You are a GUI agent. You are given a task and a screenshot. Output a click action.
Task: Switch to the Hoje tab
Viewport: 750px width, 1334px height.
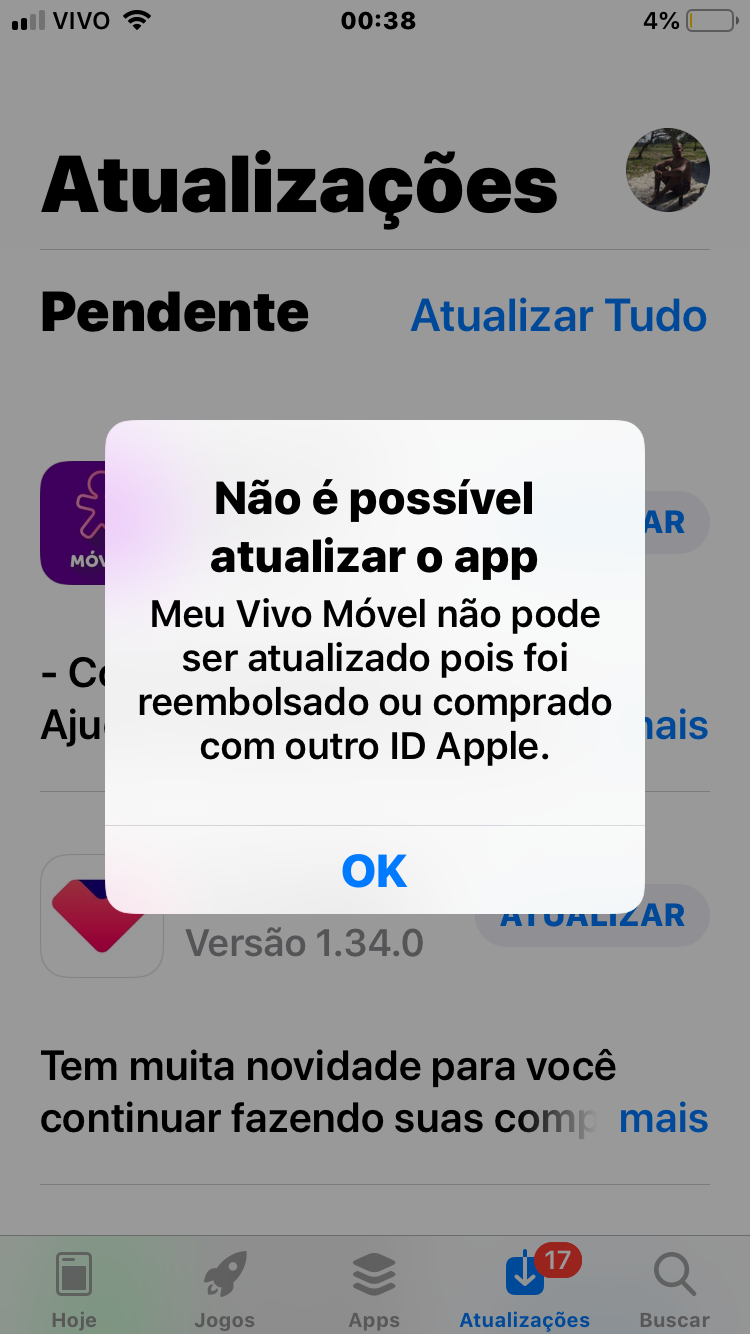(x=74, y=1288)
